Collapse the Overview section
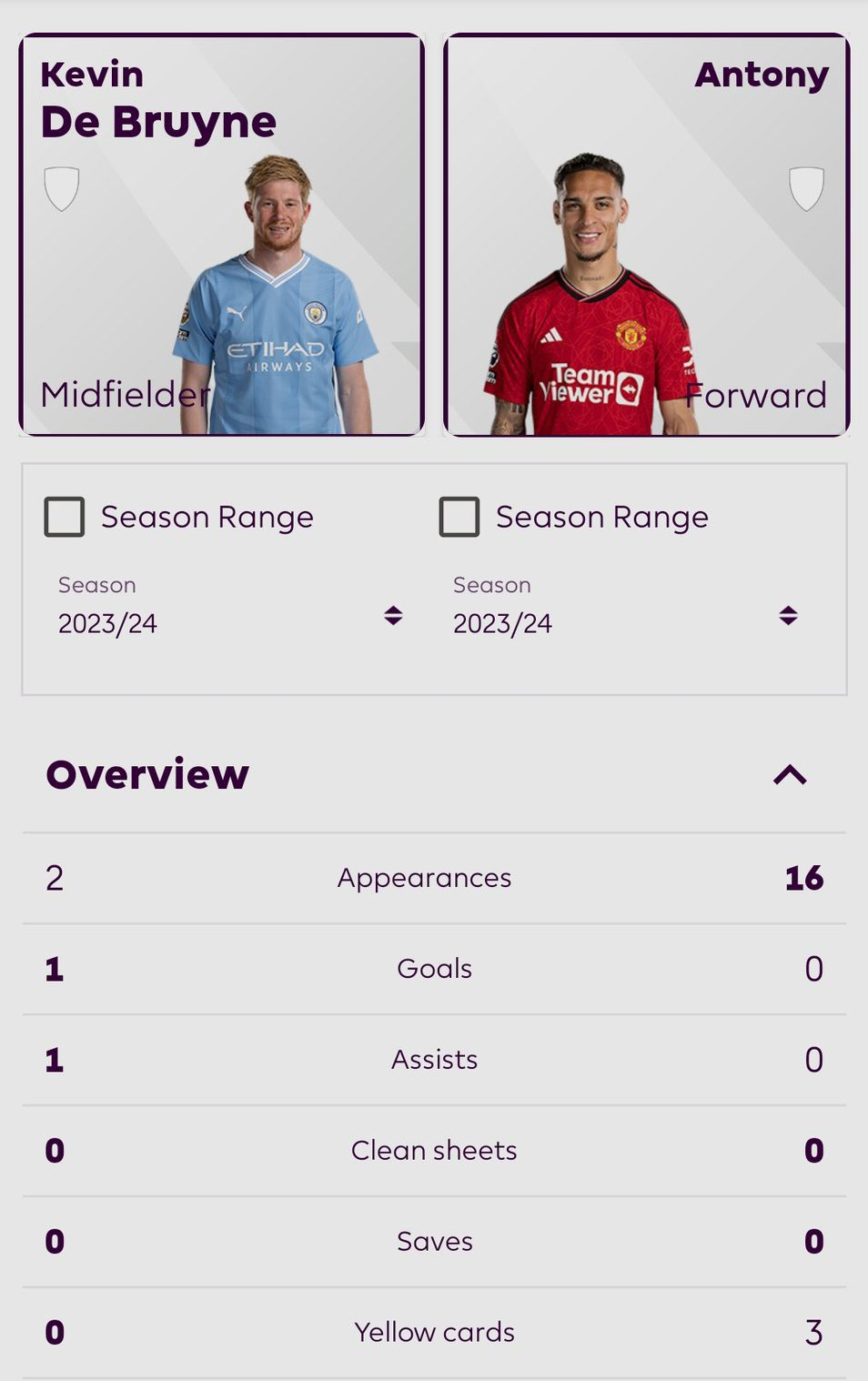 pos(790,775)
